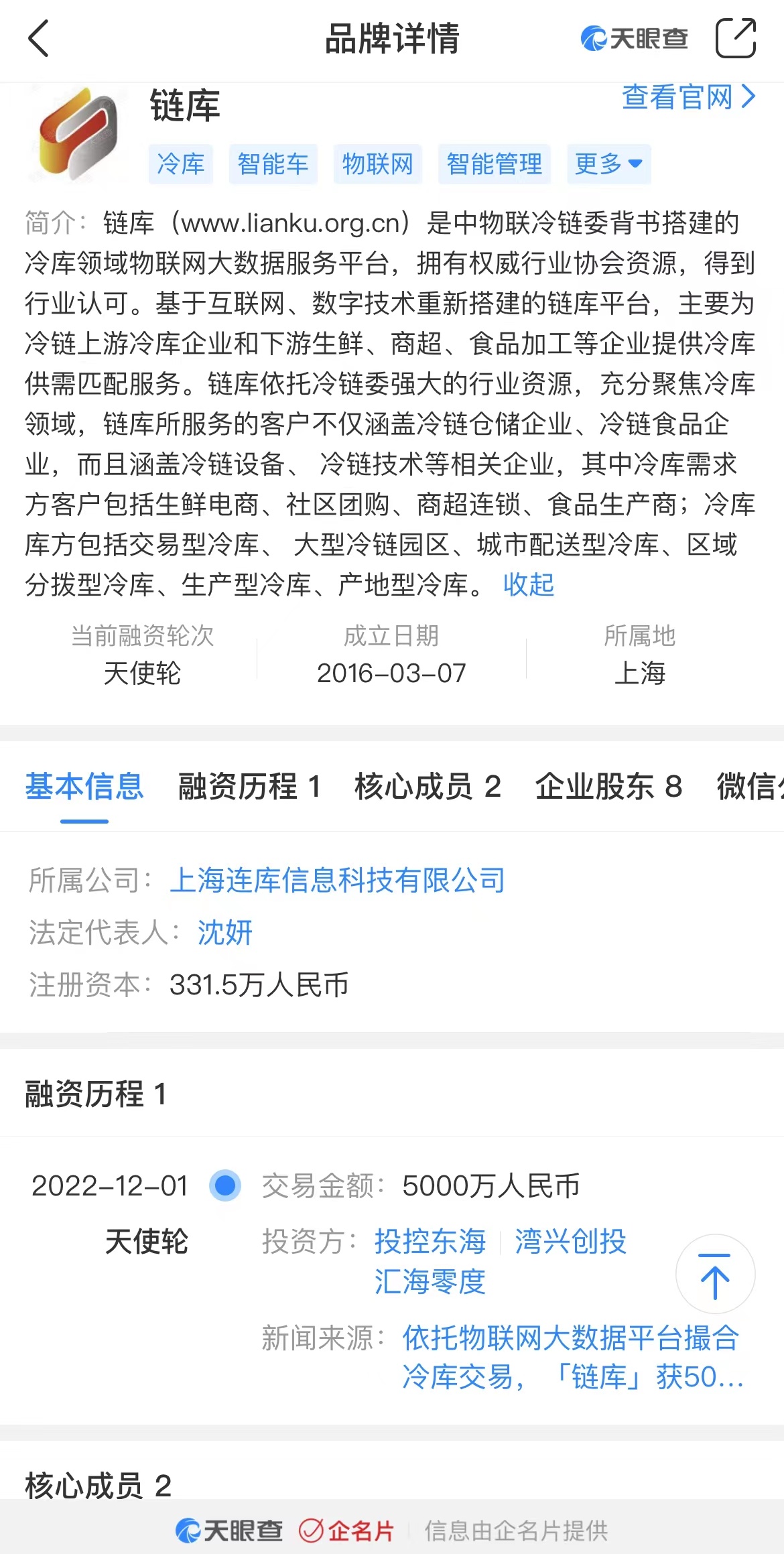Viewport: 784px width, 1554px height.
Task: Select the 智能车 tag chip
Action: tap(273, 164)
